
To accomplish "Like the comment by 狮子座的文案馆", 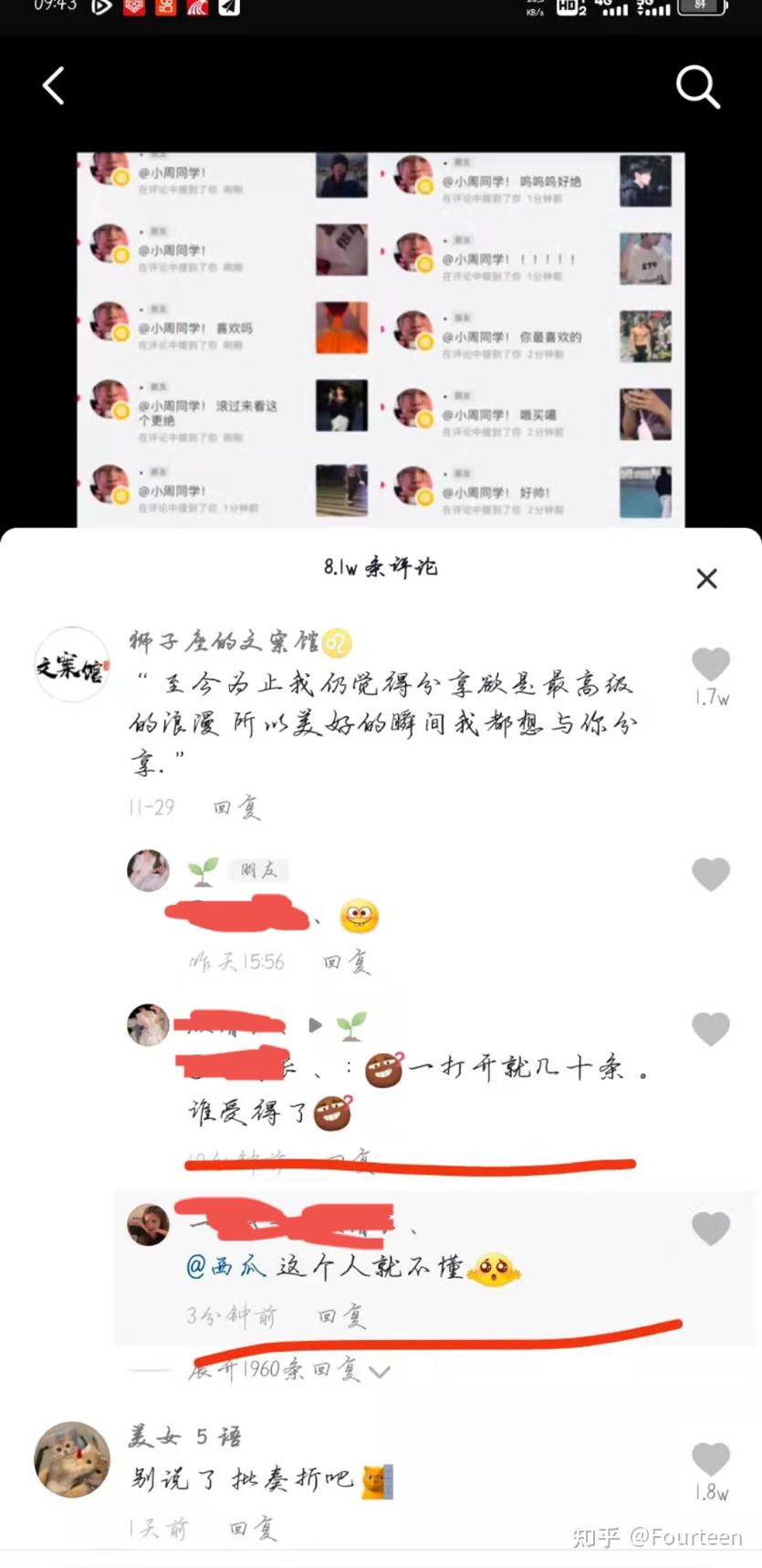I will point(711,664).
